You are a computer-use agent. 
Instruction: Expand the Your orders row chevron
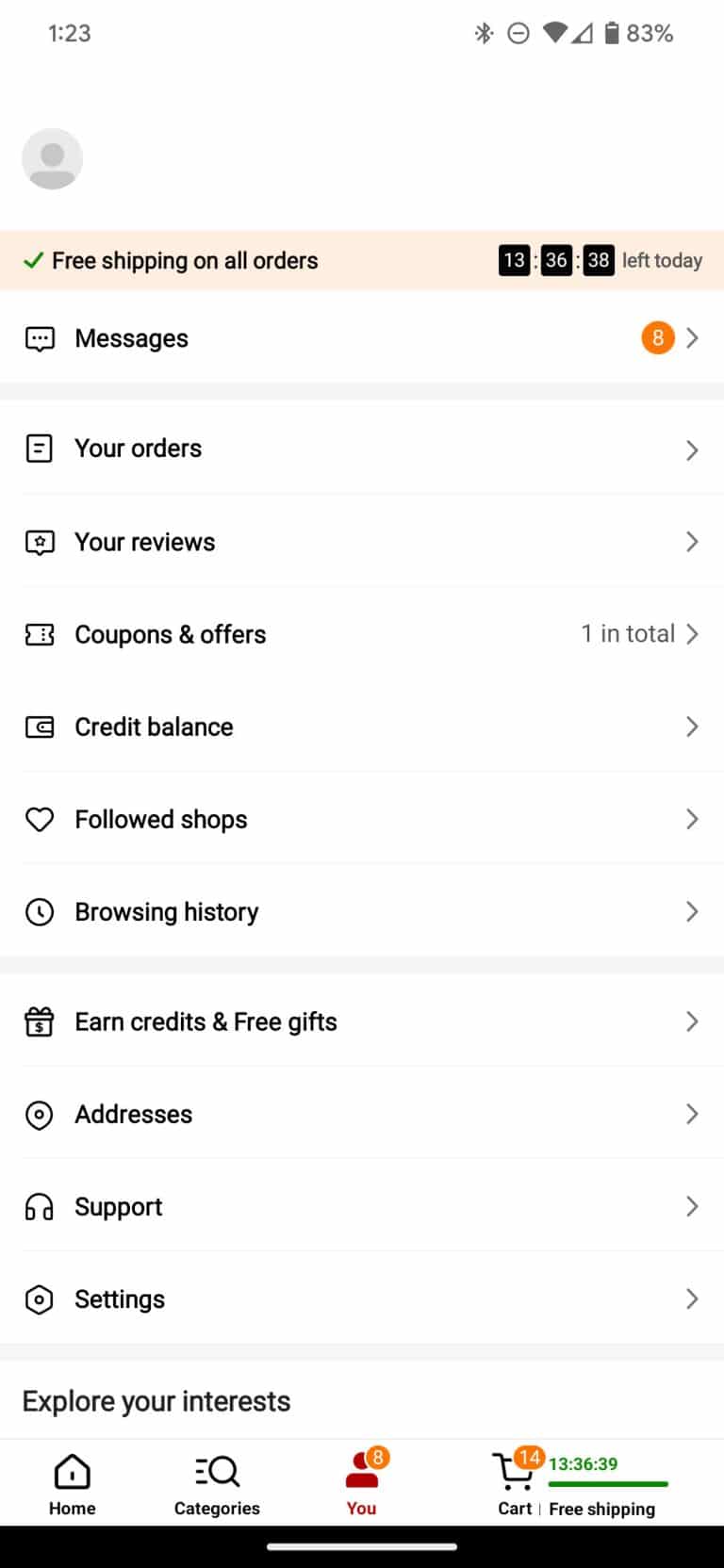click(691, 449)
